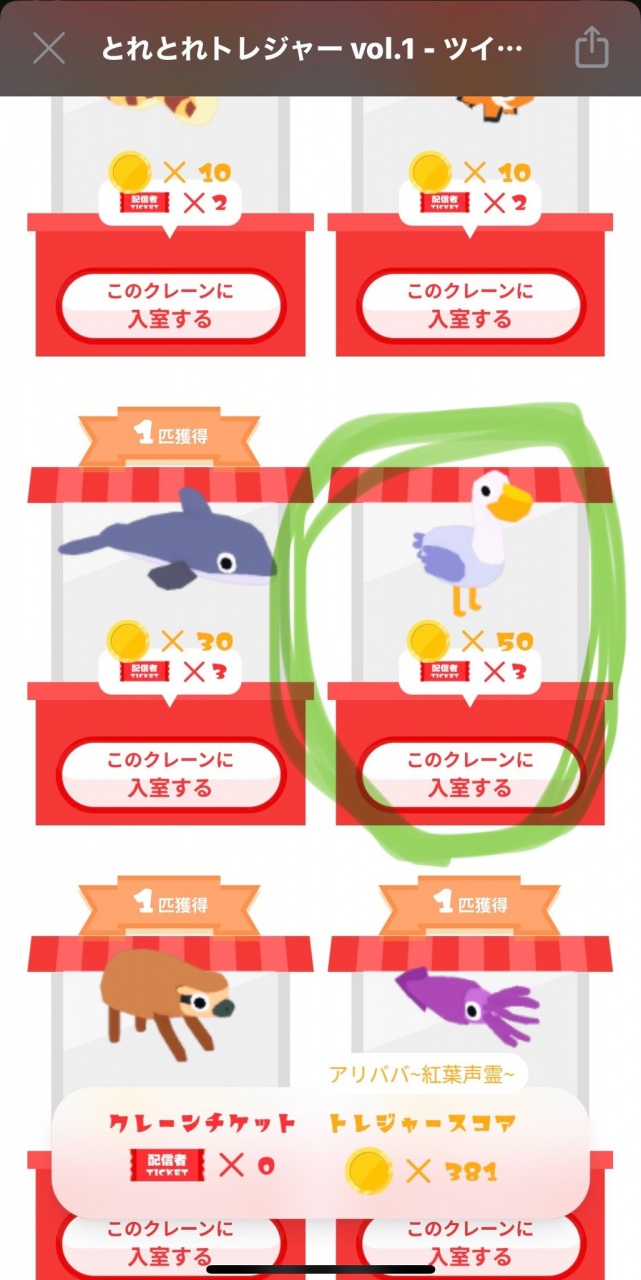Share this とれとれトレジャー page
The width and height of the screenshot is (641, 1280).
click(x=591, y=48)
